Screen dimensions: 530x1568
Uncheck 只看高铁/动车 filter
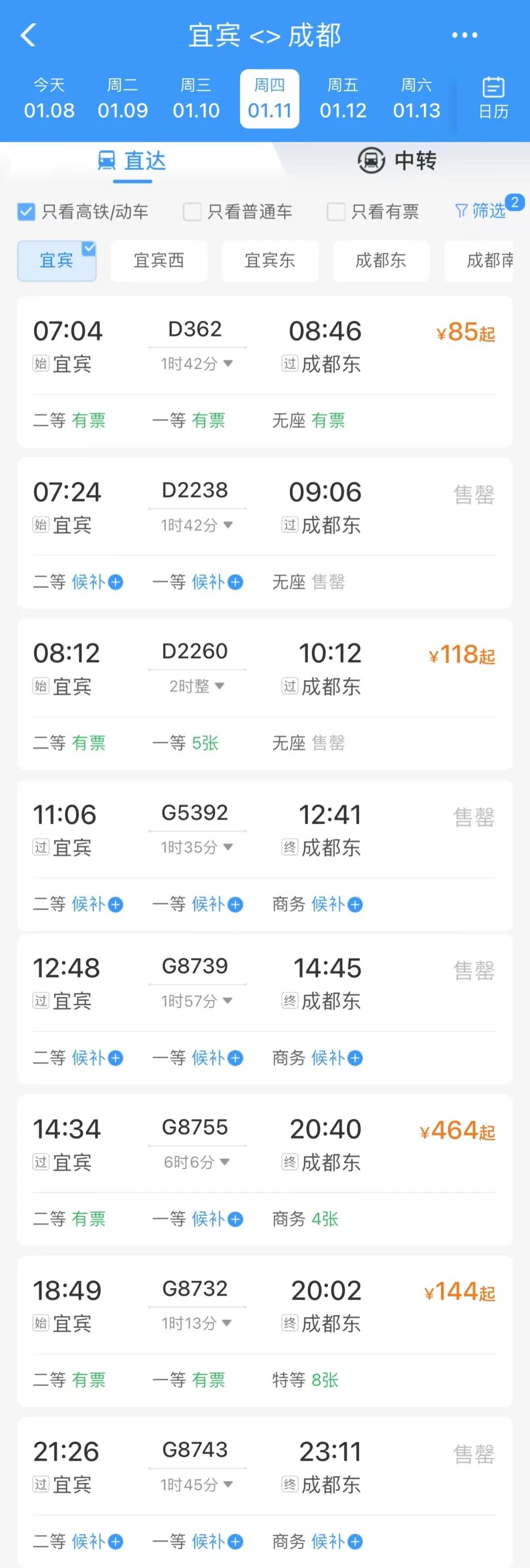[x=26, y=212]
